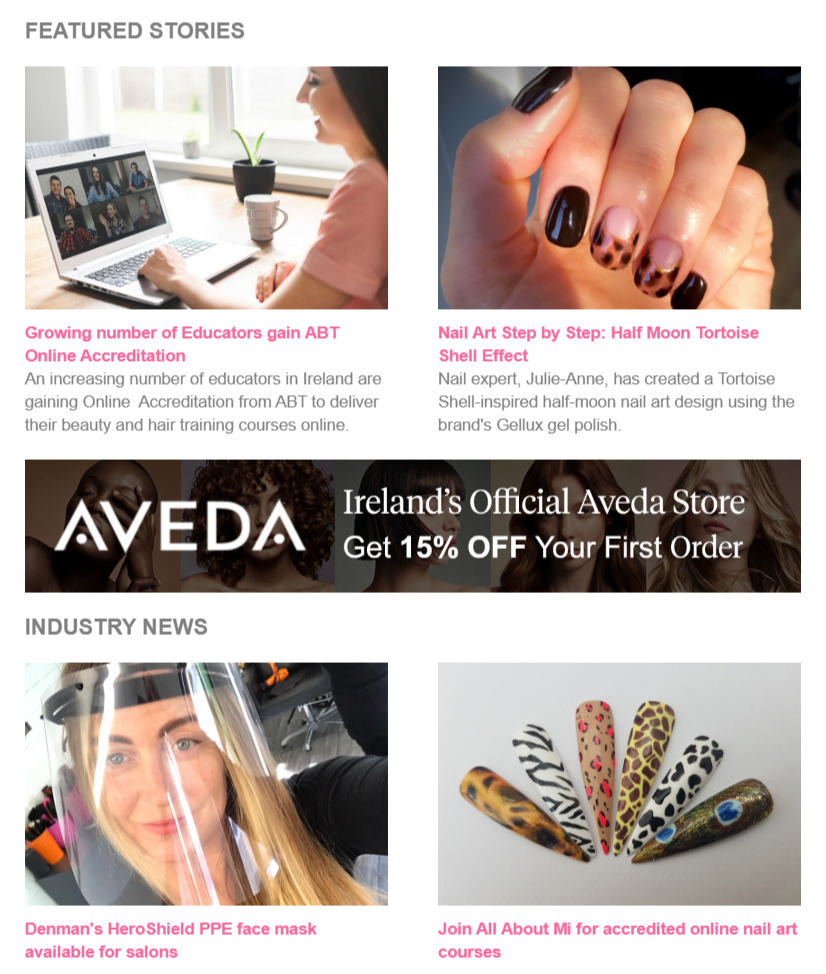
Task: Tap the tortoise shell nails photo
Action: point(619,188)
